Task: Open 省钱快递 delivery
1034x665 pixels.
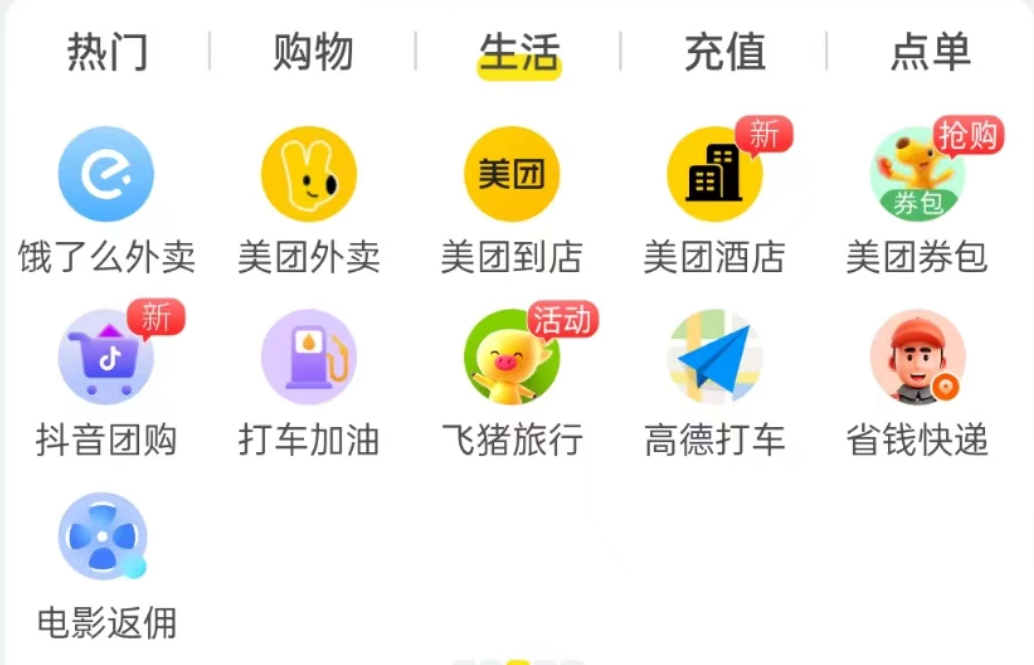Action: (917, 357)
